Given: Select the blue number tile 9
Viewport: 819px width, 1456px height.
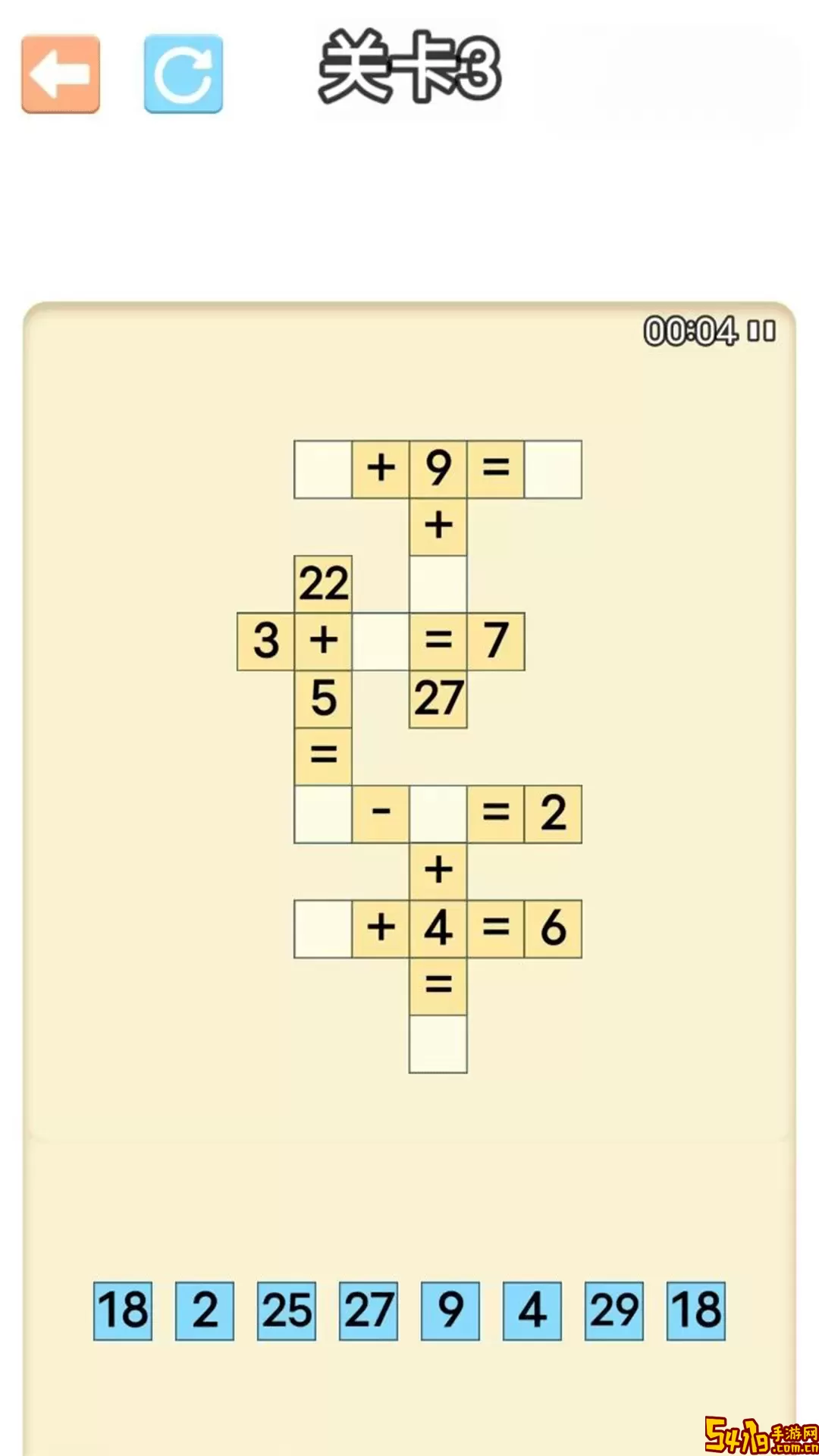Looking at the screenshot, I should [x=450, y=1311].
